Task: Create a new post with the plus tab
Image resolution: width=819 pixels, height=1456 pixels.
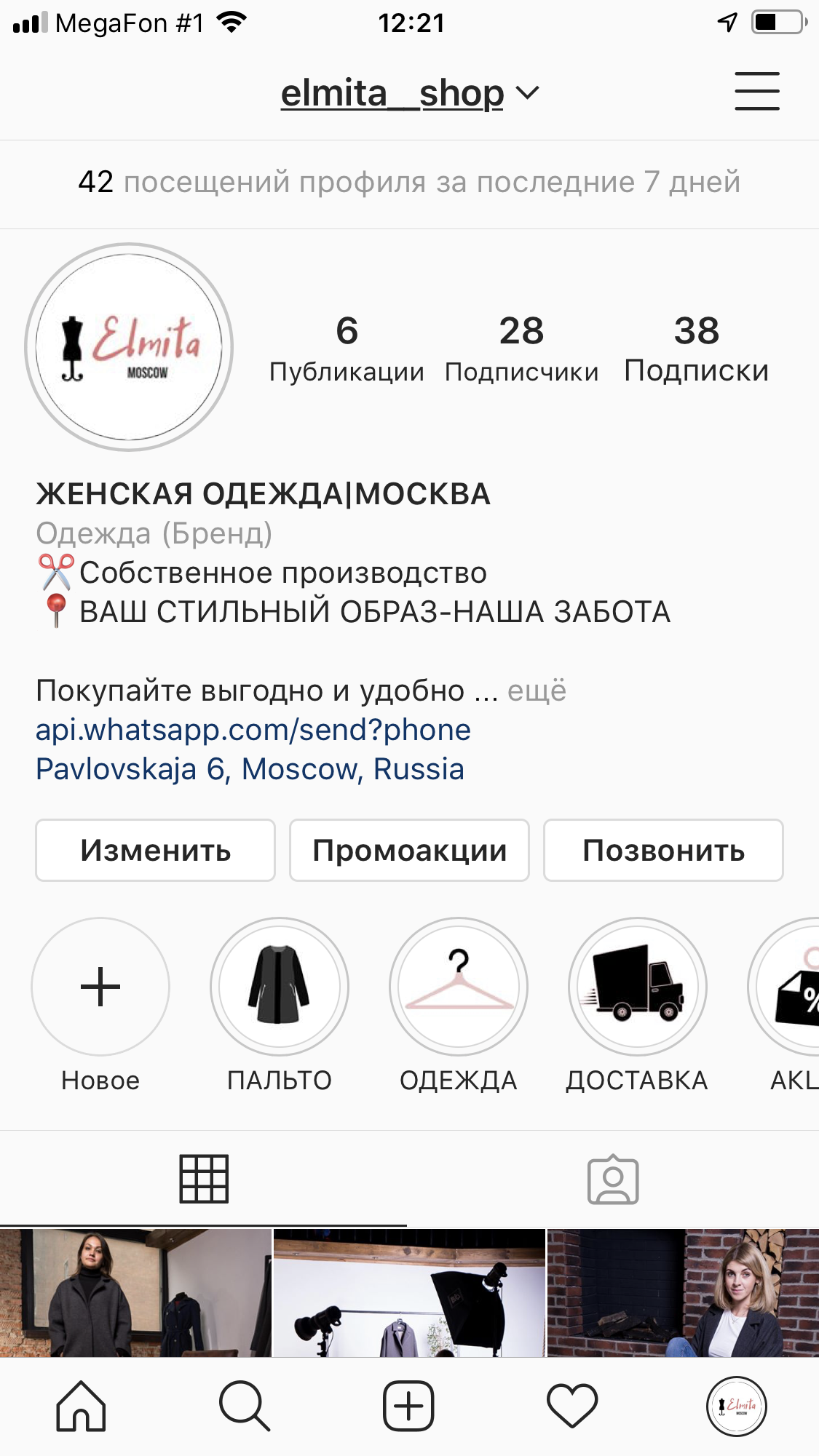Action: (408, 1406)
